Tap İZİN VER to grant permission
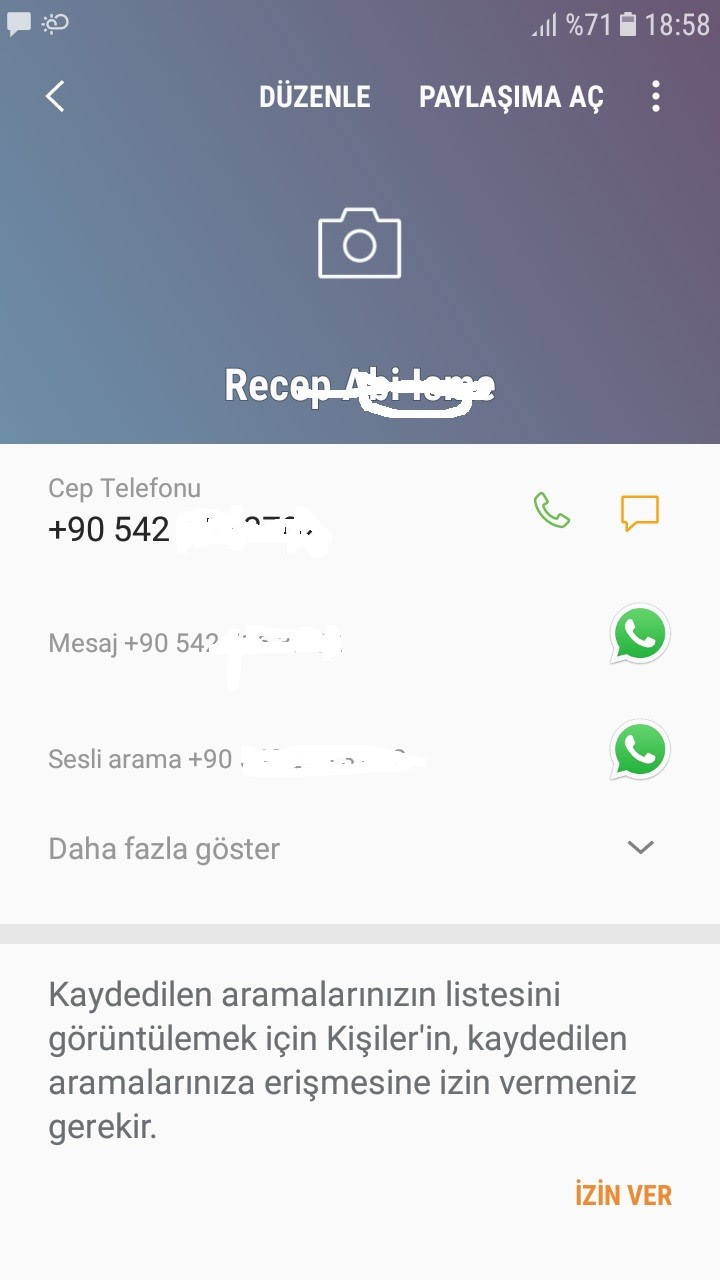 click(623, 1194)
